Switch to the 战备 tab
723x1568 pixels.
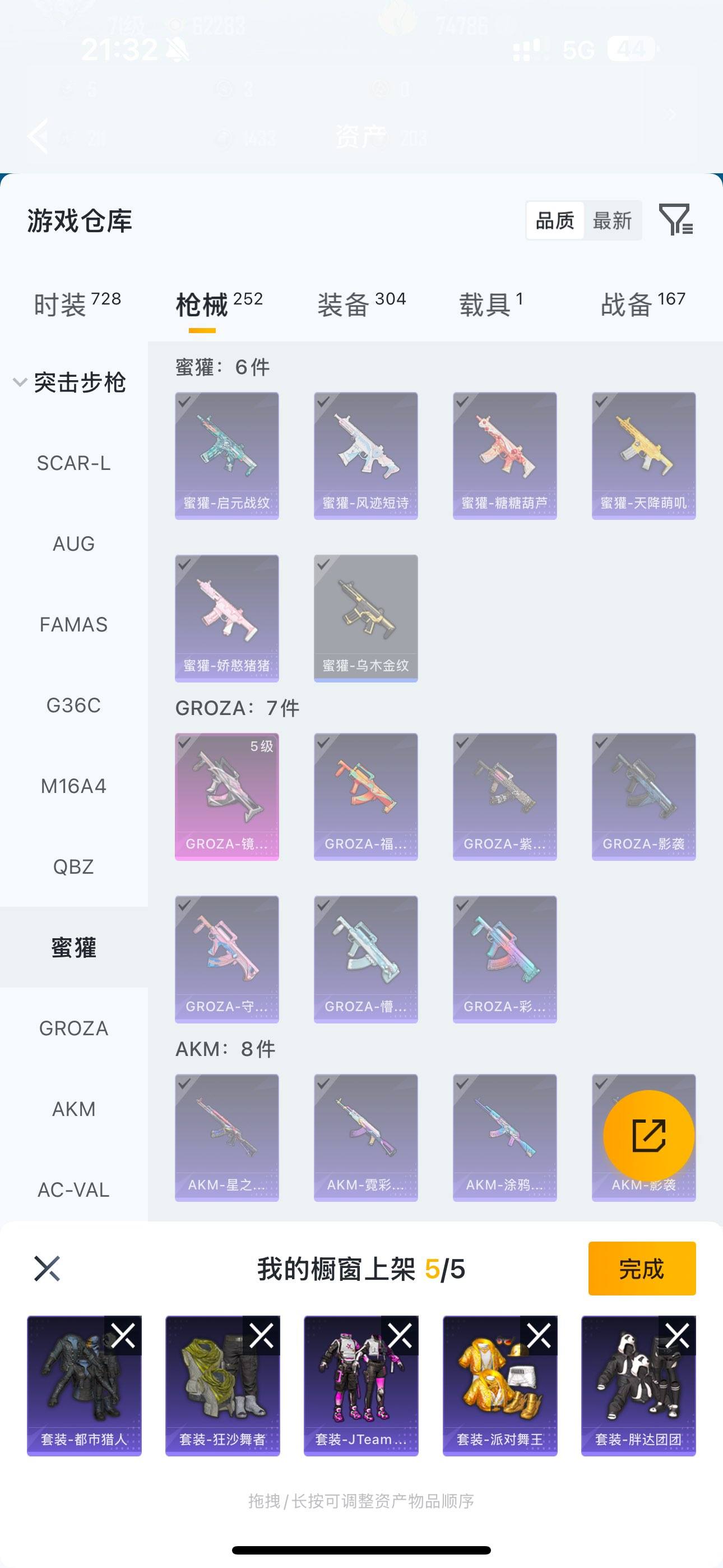(x=642, y=304)
